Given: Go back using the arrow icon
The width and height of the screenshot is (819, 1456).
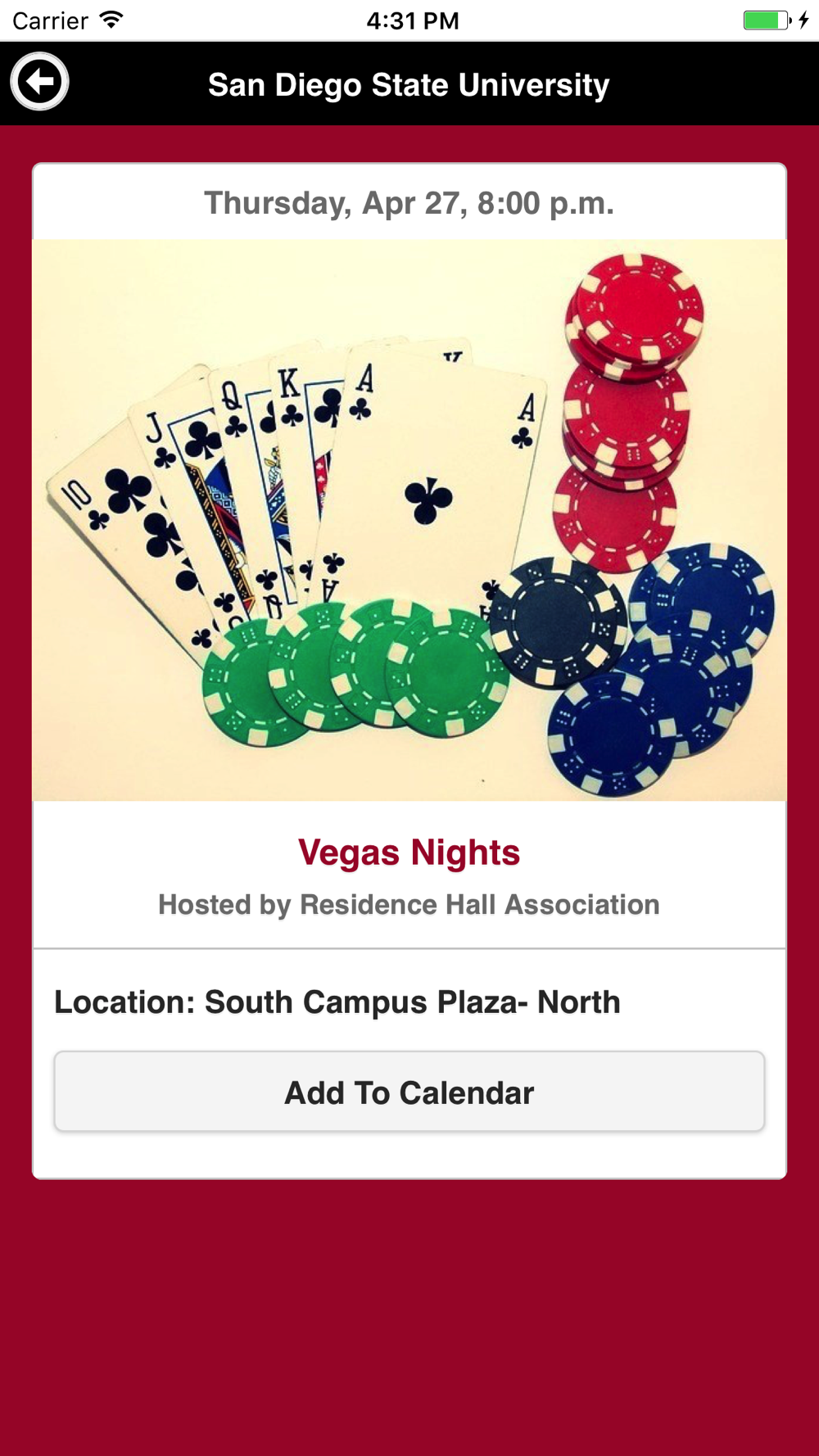Looking at the screenshot, I should click(x=39, y=82).
